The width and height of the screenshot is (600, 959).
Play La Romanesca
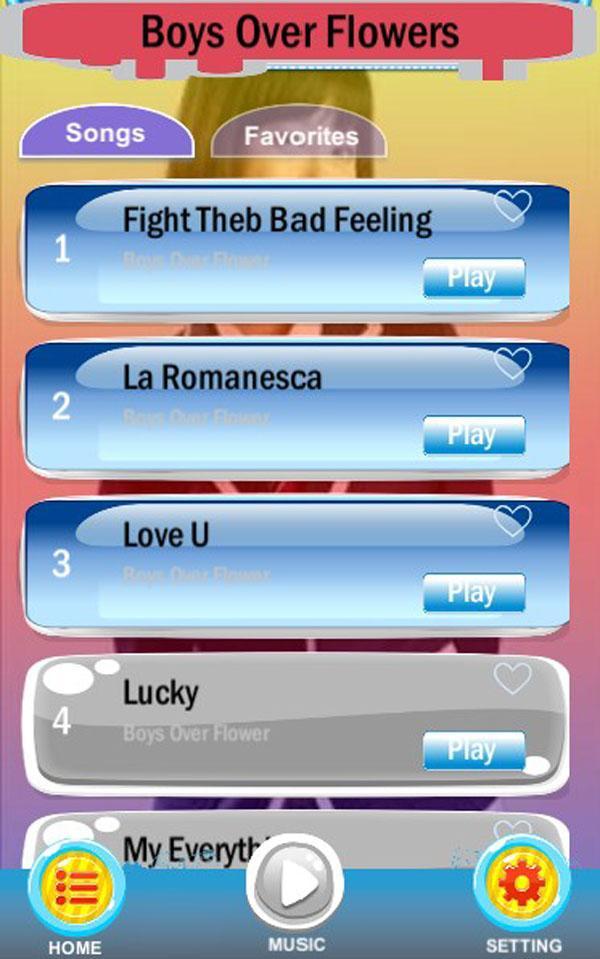click(x=473, y=435)
